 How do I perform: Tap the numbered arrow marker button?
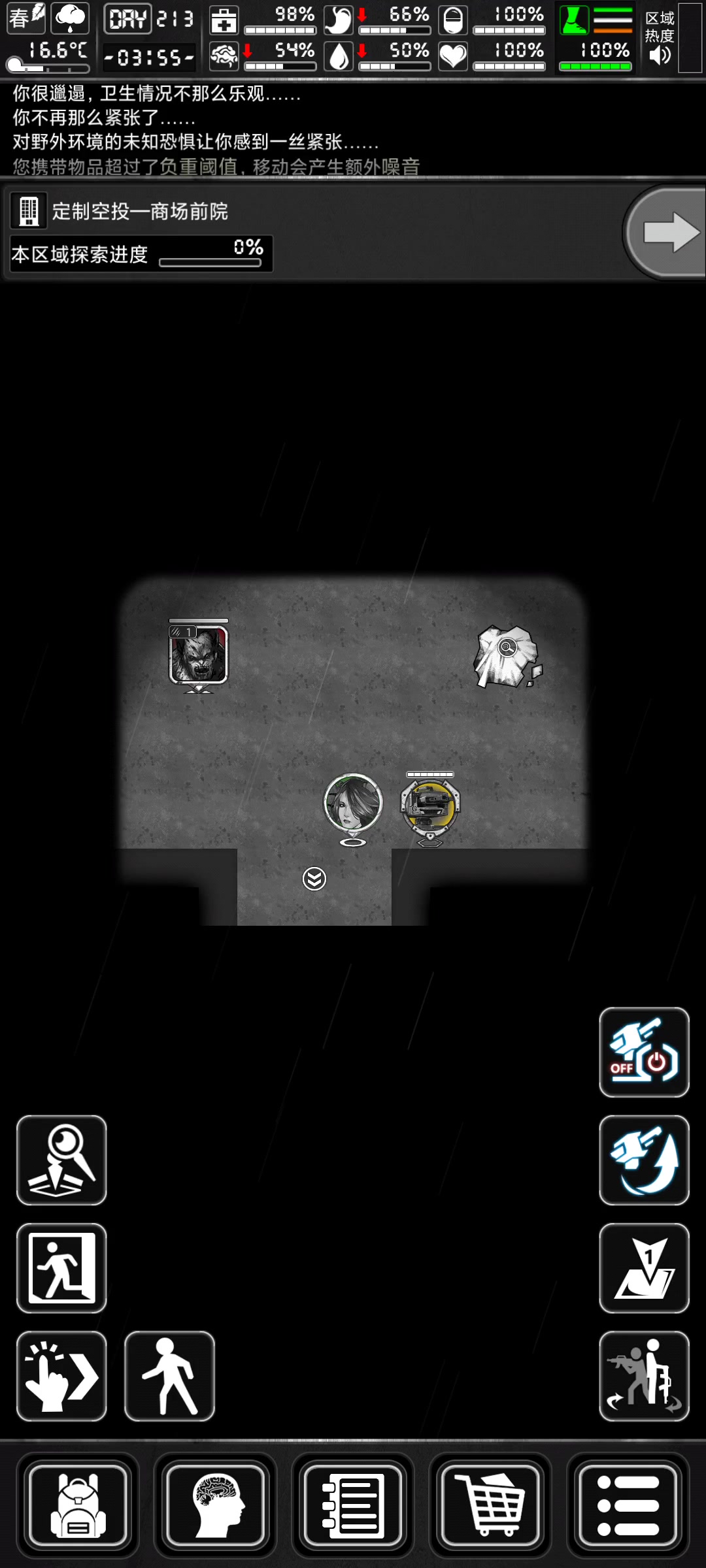pyautogui.click(x=644, y=1267)
